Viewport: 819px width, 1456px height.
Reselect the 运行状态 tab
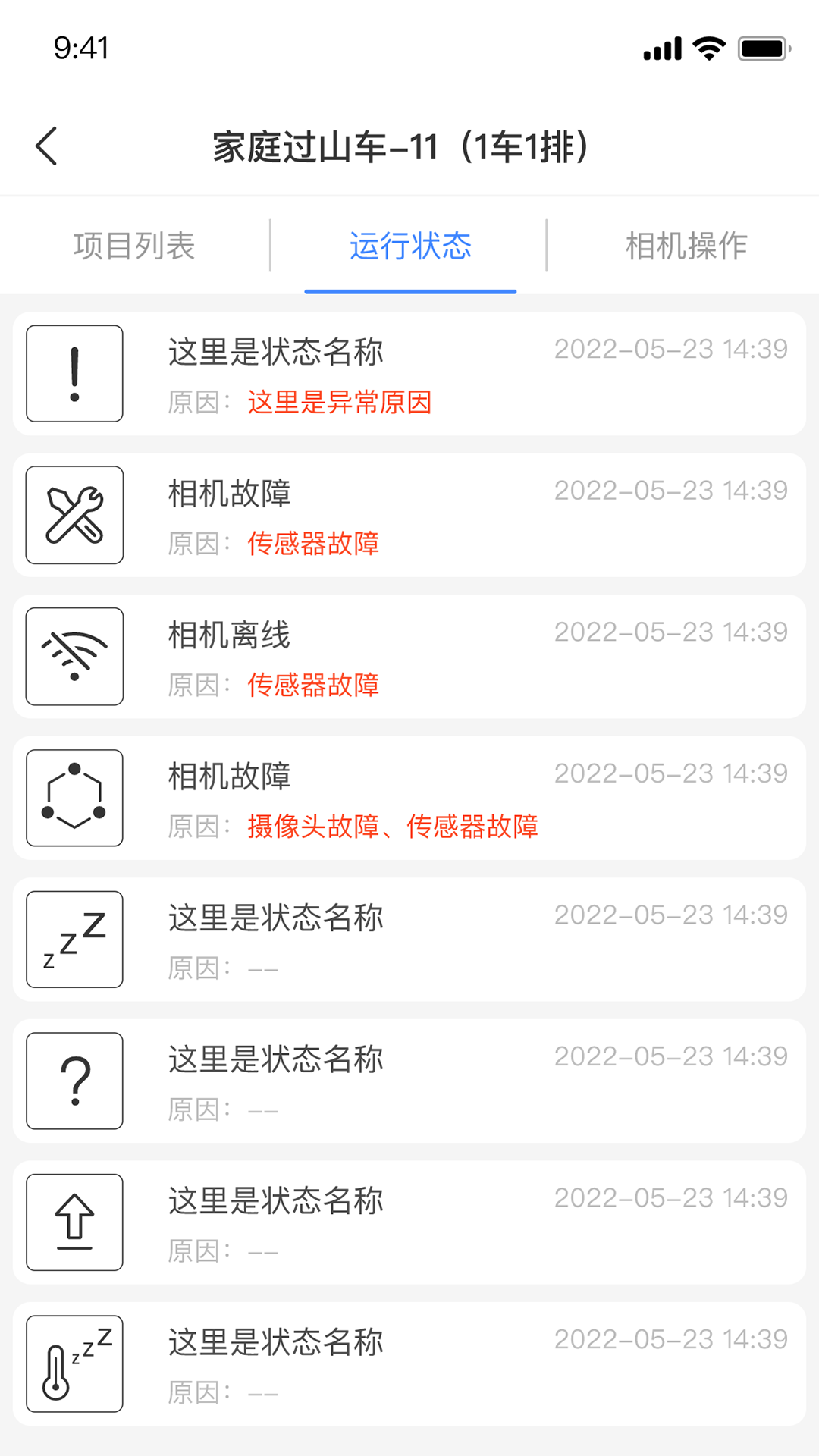pyautogui.click(x=409, y=244)
